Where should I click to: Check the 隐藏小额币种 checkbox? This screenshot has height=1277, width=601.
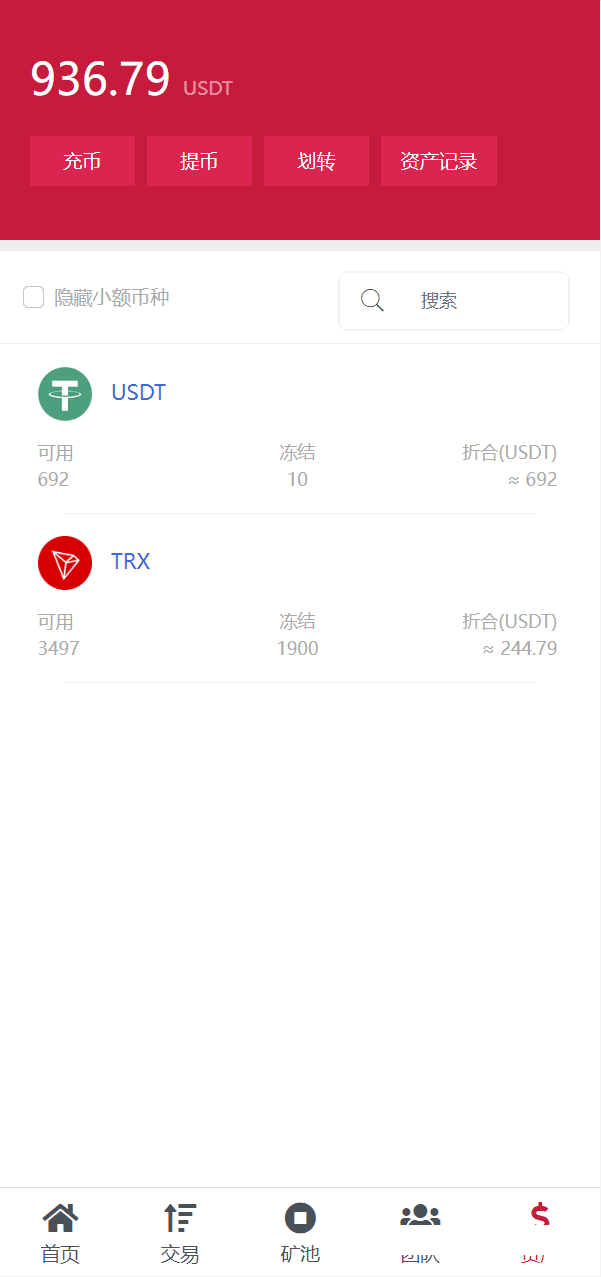point(34,297)
